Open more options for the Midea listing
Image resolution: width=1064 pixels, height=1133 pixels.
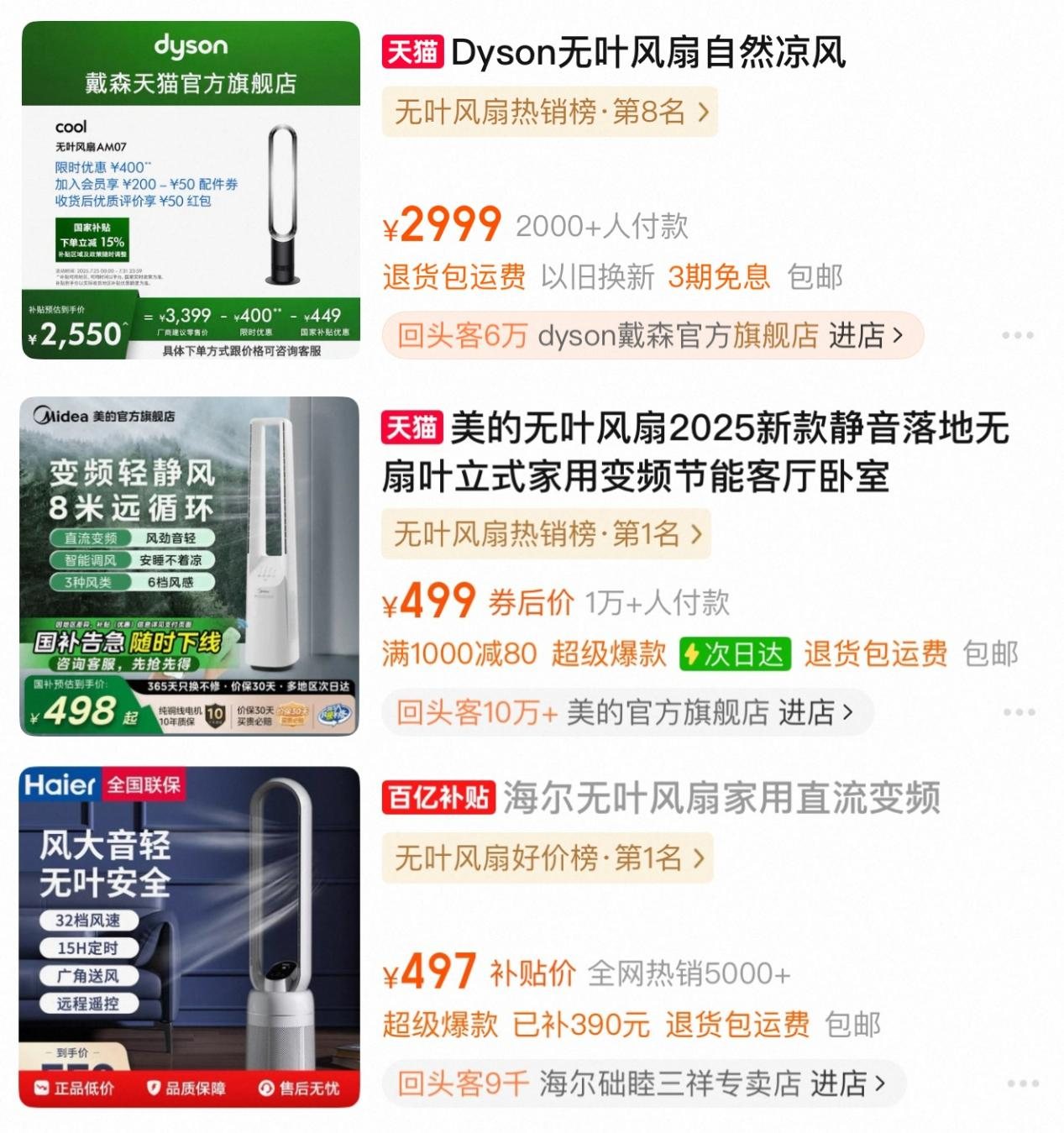(1018, 712)
